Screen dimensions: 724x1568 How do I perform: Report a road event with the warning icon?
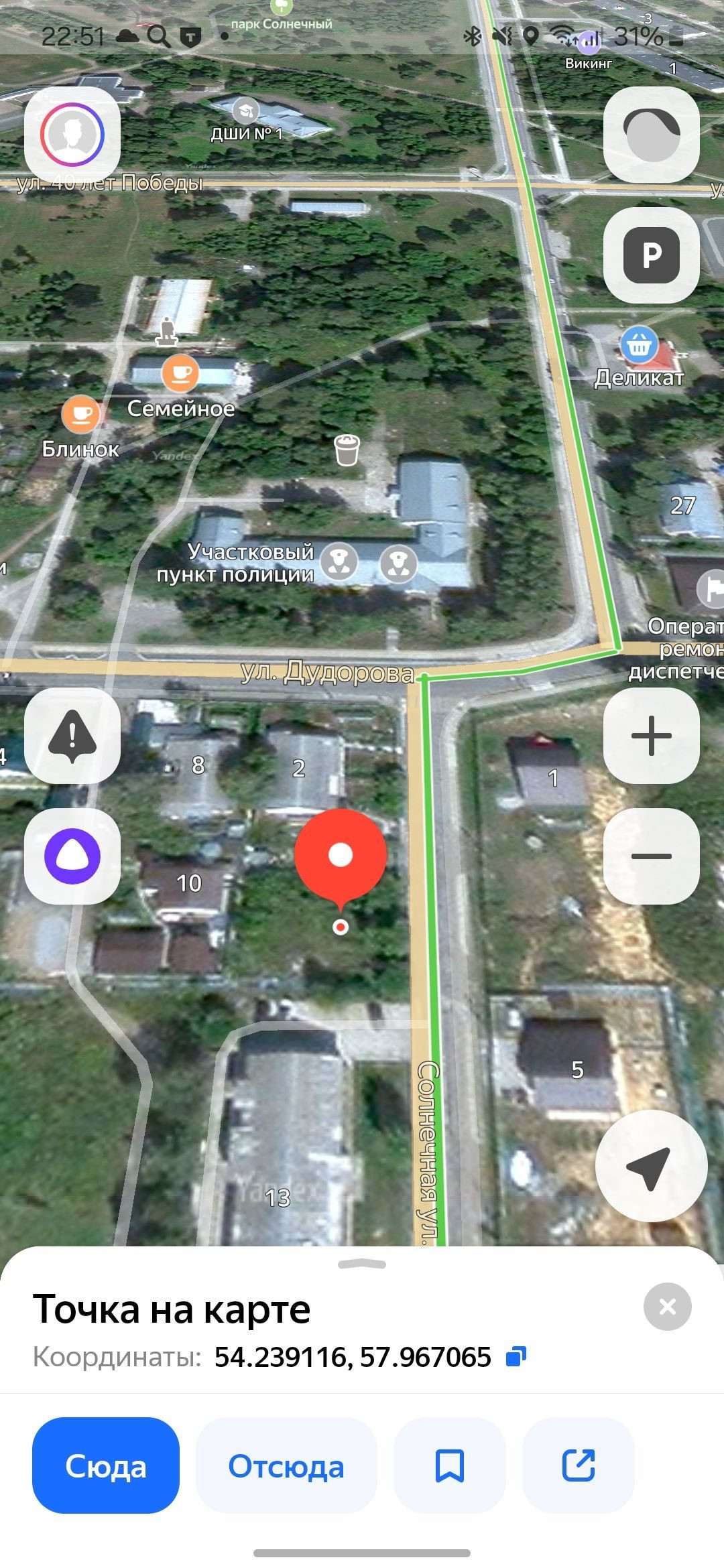coord(72,736)
